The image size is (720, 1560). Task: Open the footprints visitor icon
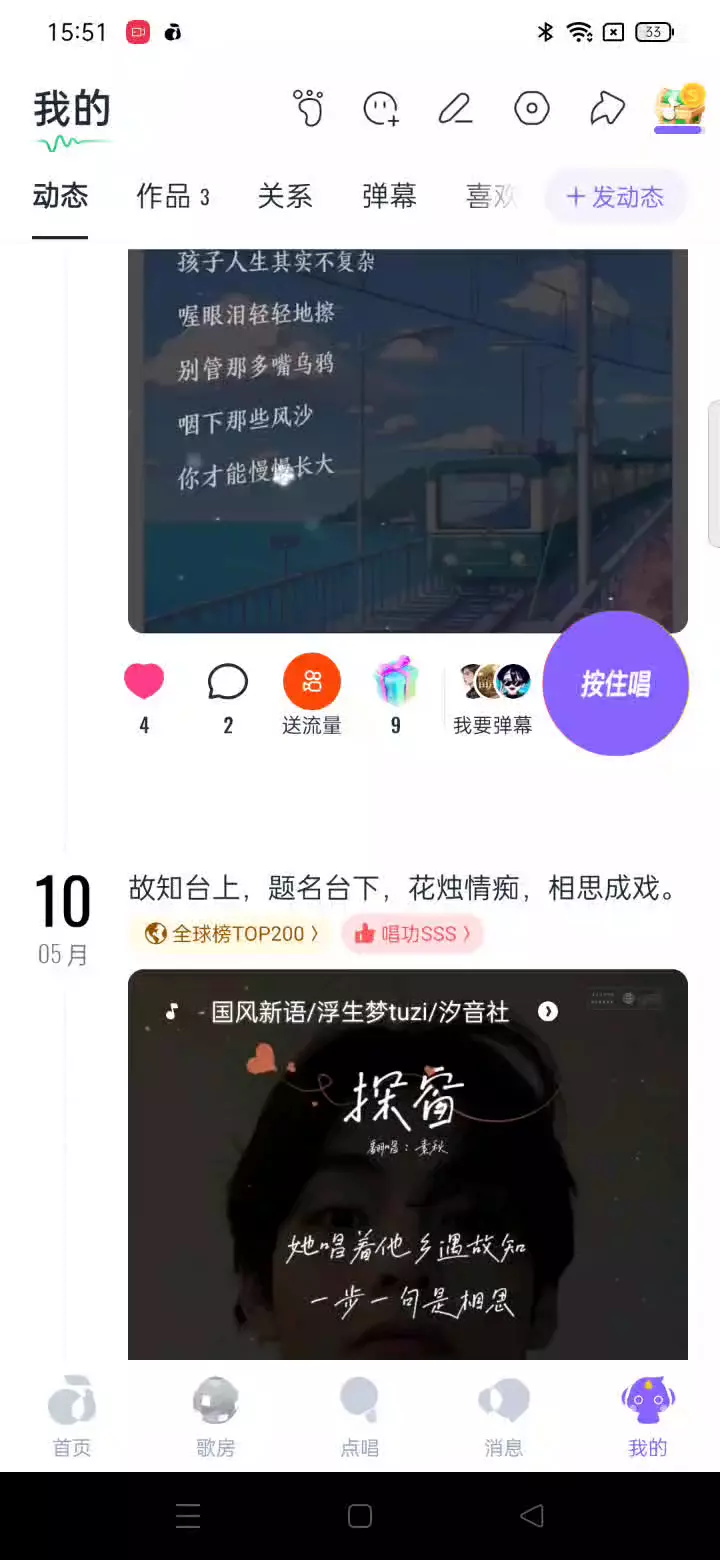309,108
